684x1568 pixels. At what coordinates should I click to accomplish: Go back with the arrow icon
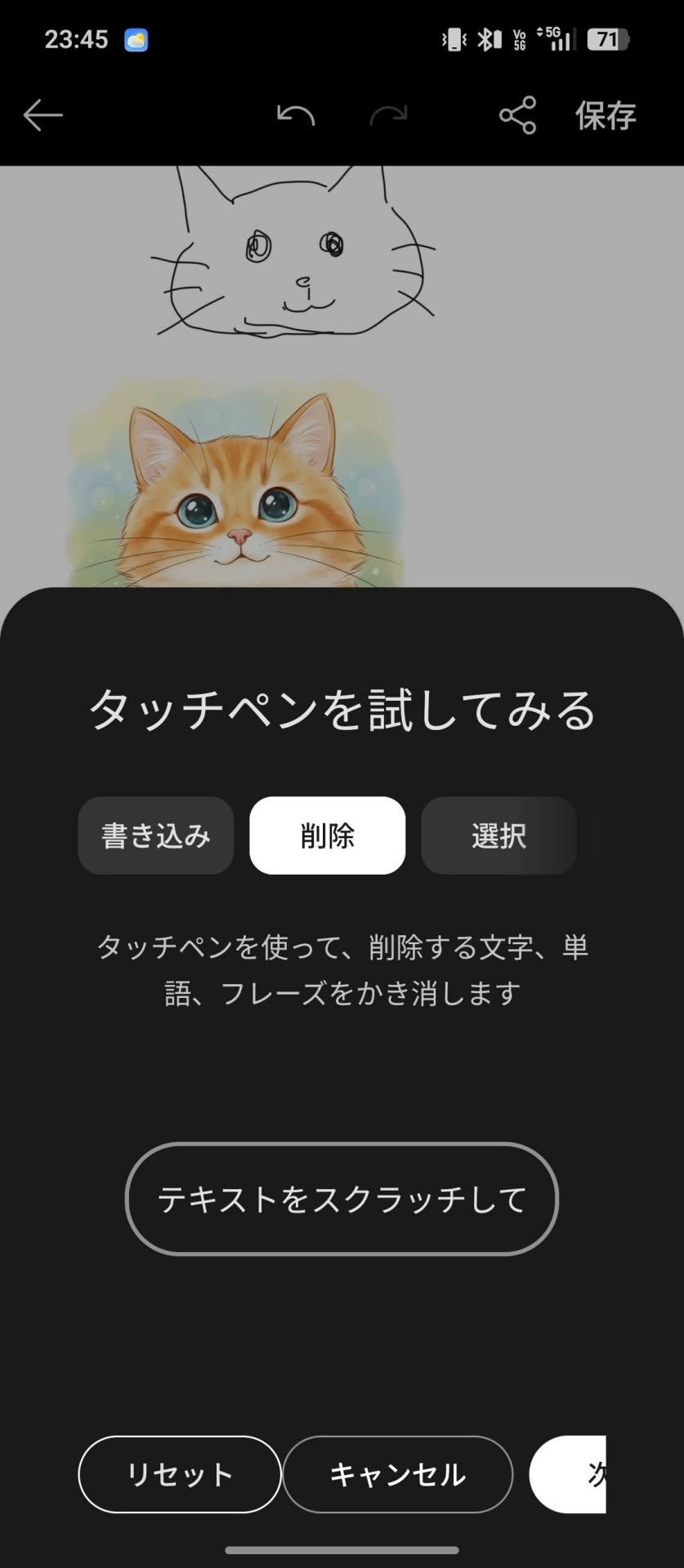(42, 115)
